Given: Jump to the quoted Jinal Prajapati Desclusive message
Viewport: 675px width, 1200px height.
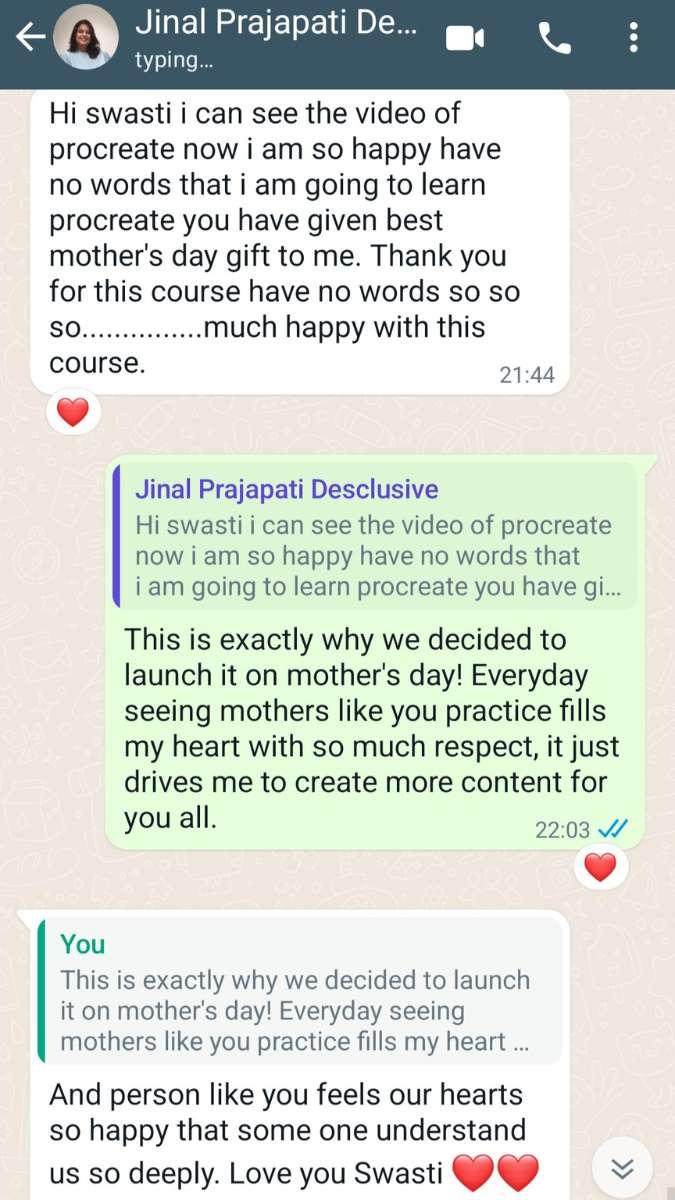Looking at the screenshot, I should pos(375,535).
